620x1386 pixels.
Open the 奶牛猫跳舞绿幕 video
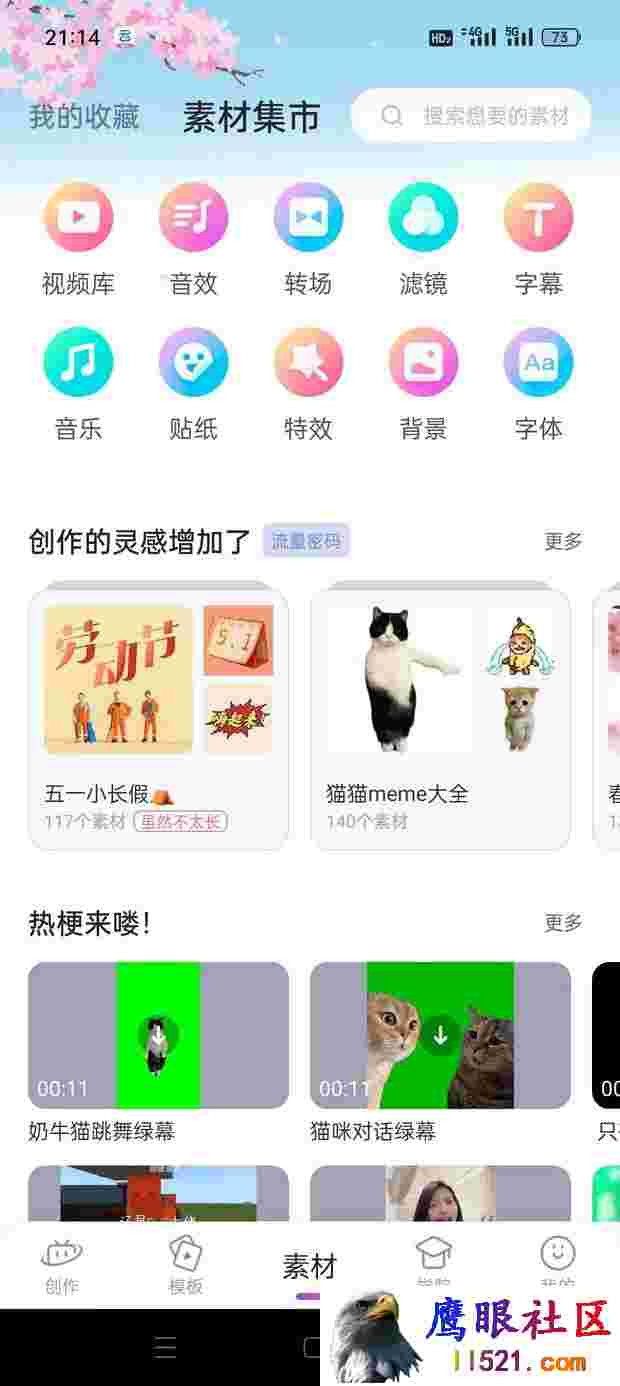coord(159,1035)
